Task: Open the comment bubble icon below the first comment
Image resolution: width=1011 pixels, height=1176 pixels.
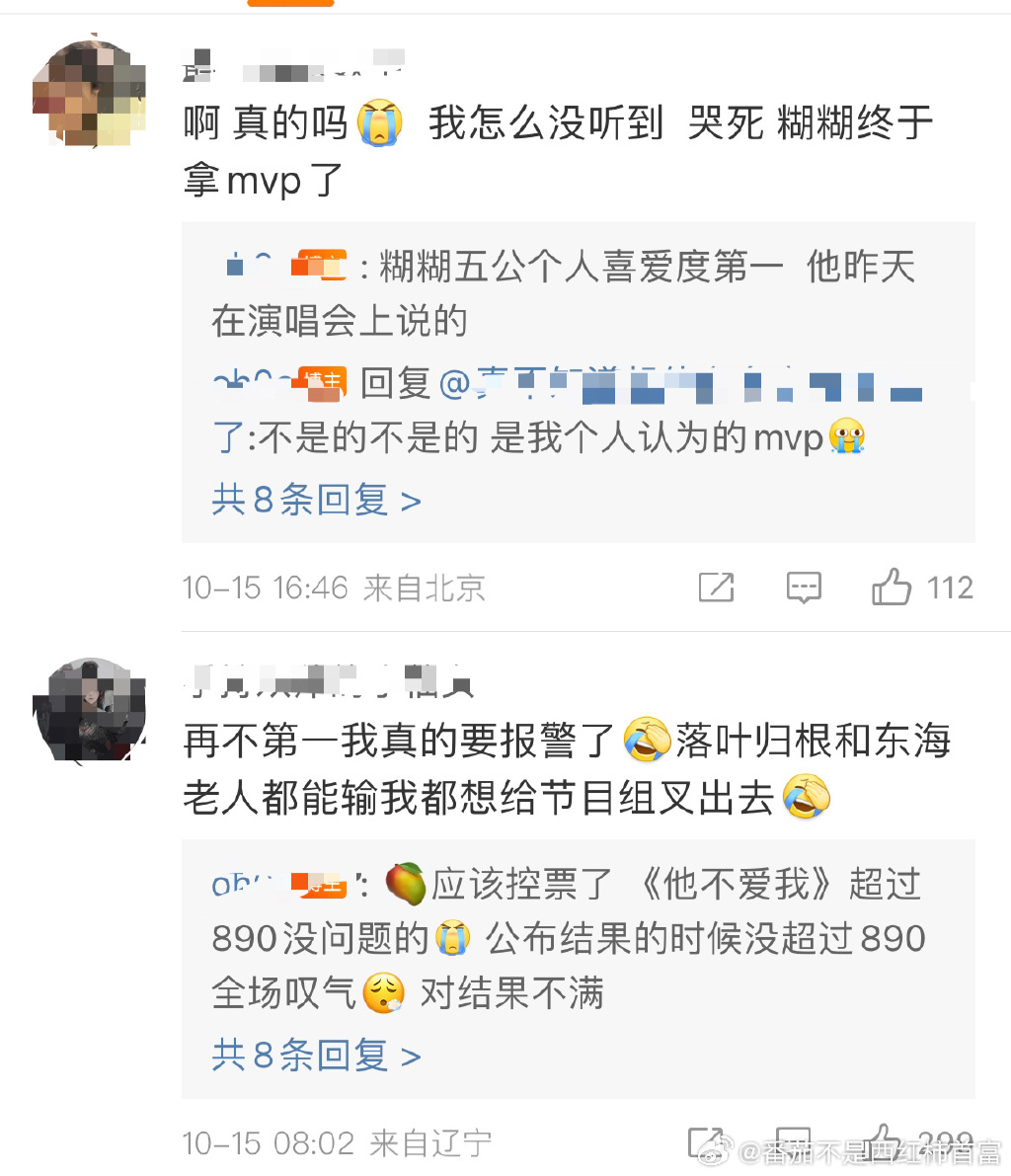Action: 804,588
